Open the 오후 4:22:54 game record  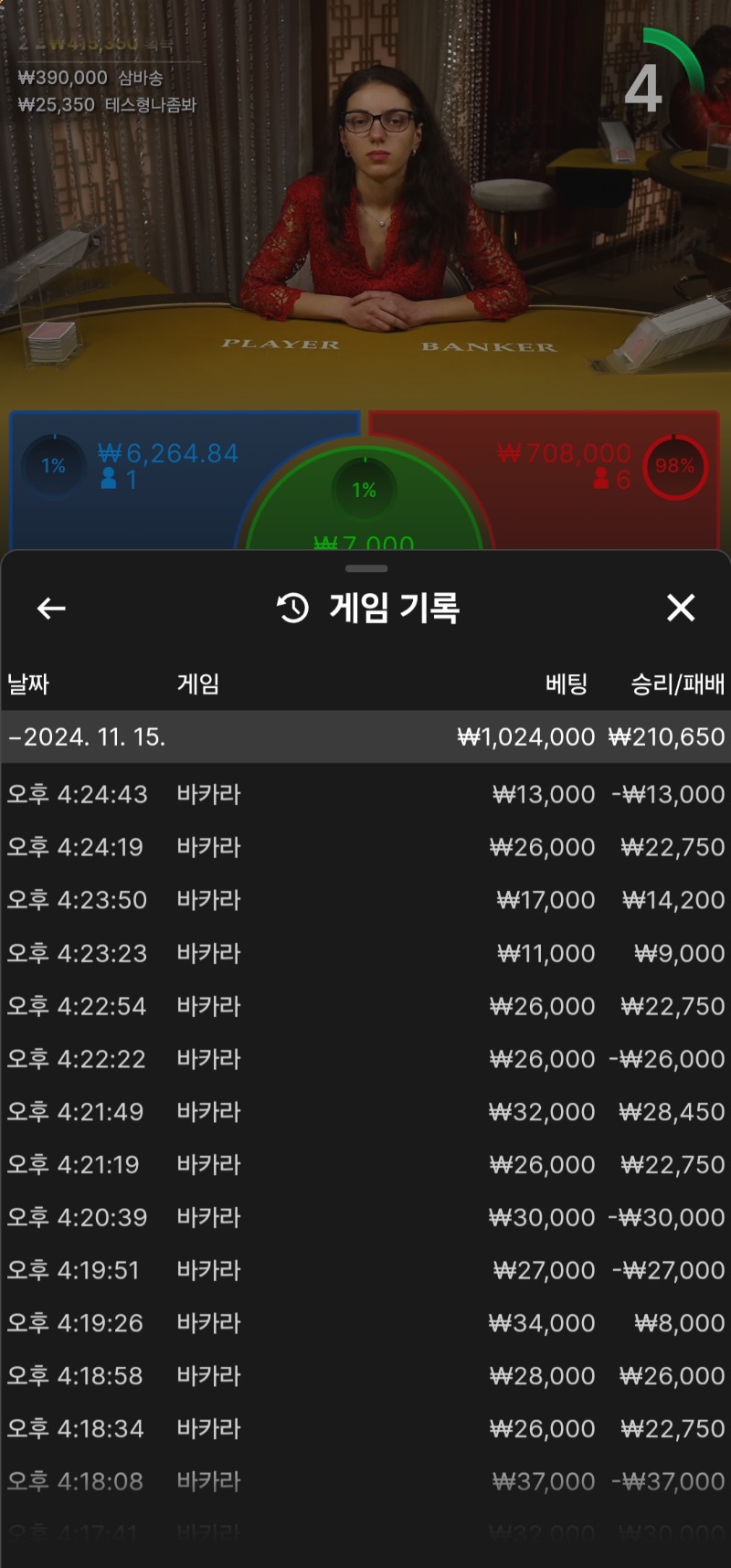pyautogui.click(x=365, y=1006)
